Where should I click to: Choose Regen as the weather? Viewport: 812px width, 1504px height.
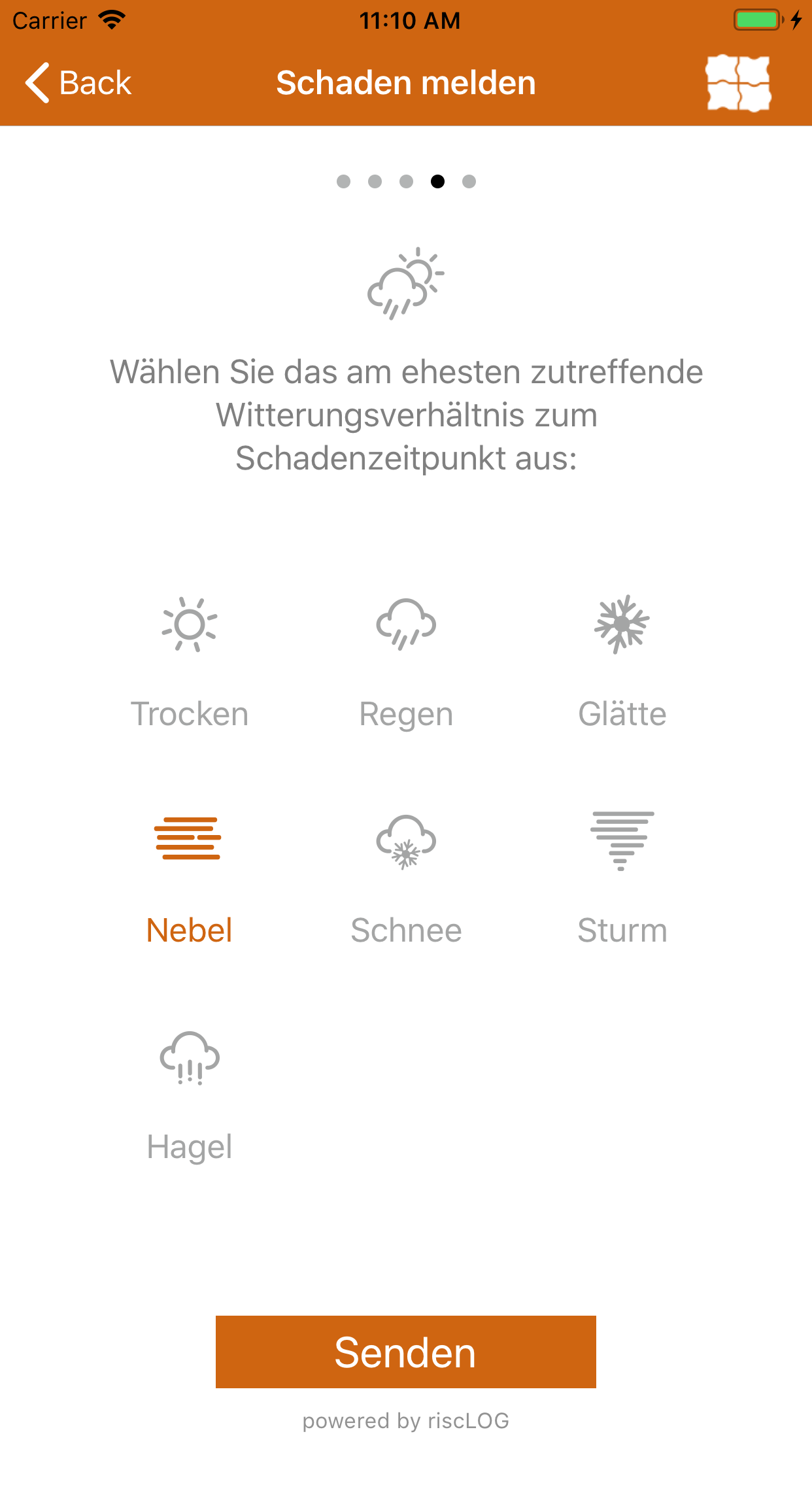[406, 660]
